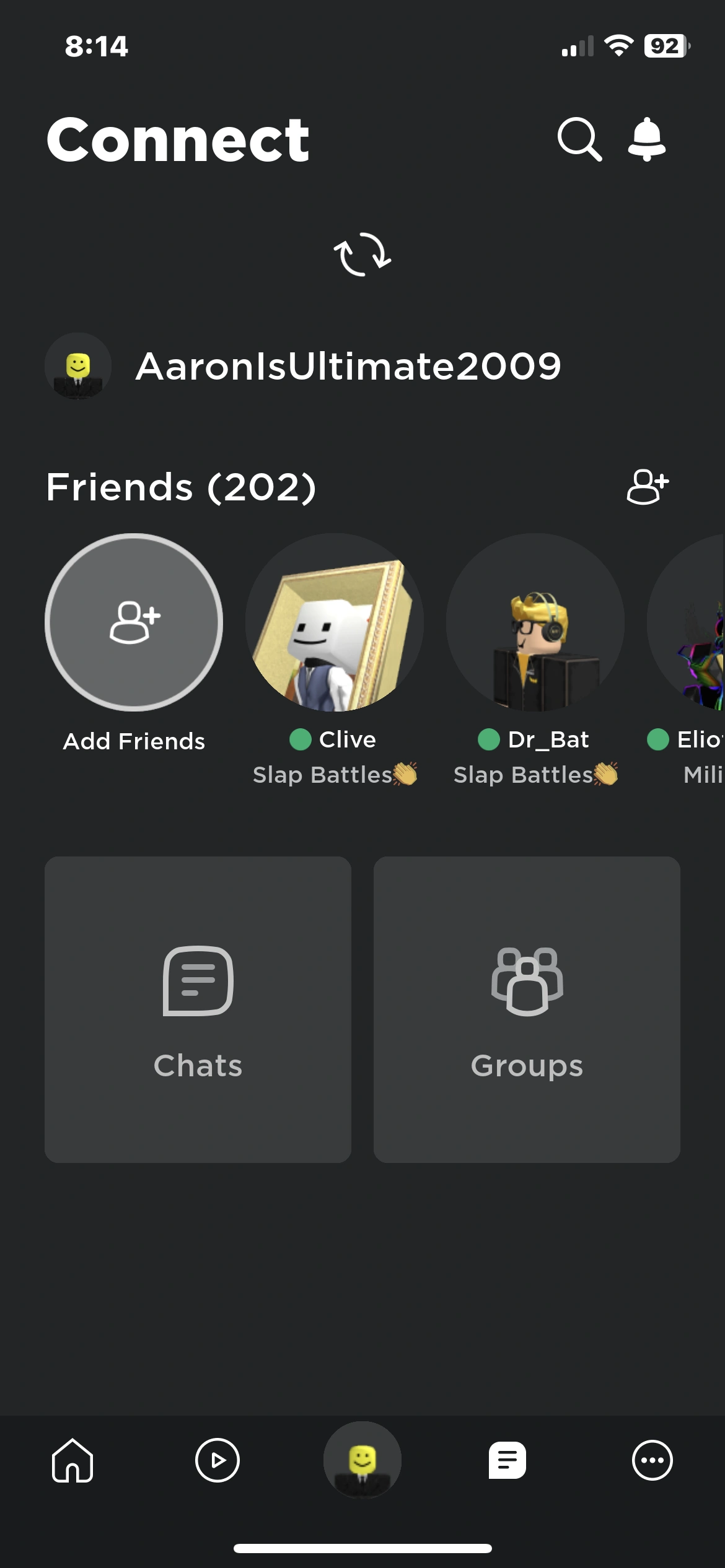Tap Dr_Bat's online status dot

tap(489, 739)
